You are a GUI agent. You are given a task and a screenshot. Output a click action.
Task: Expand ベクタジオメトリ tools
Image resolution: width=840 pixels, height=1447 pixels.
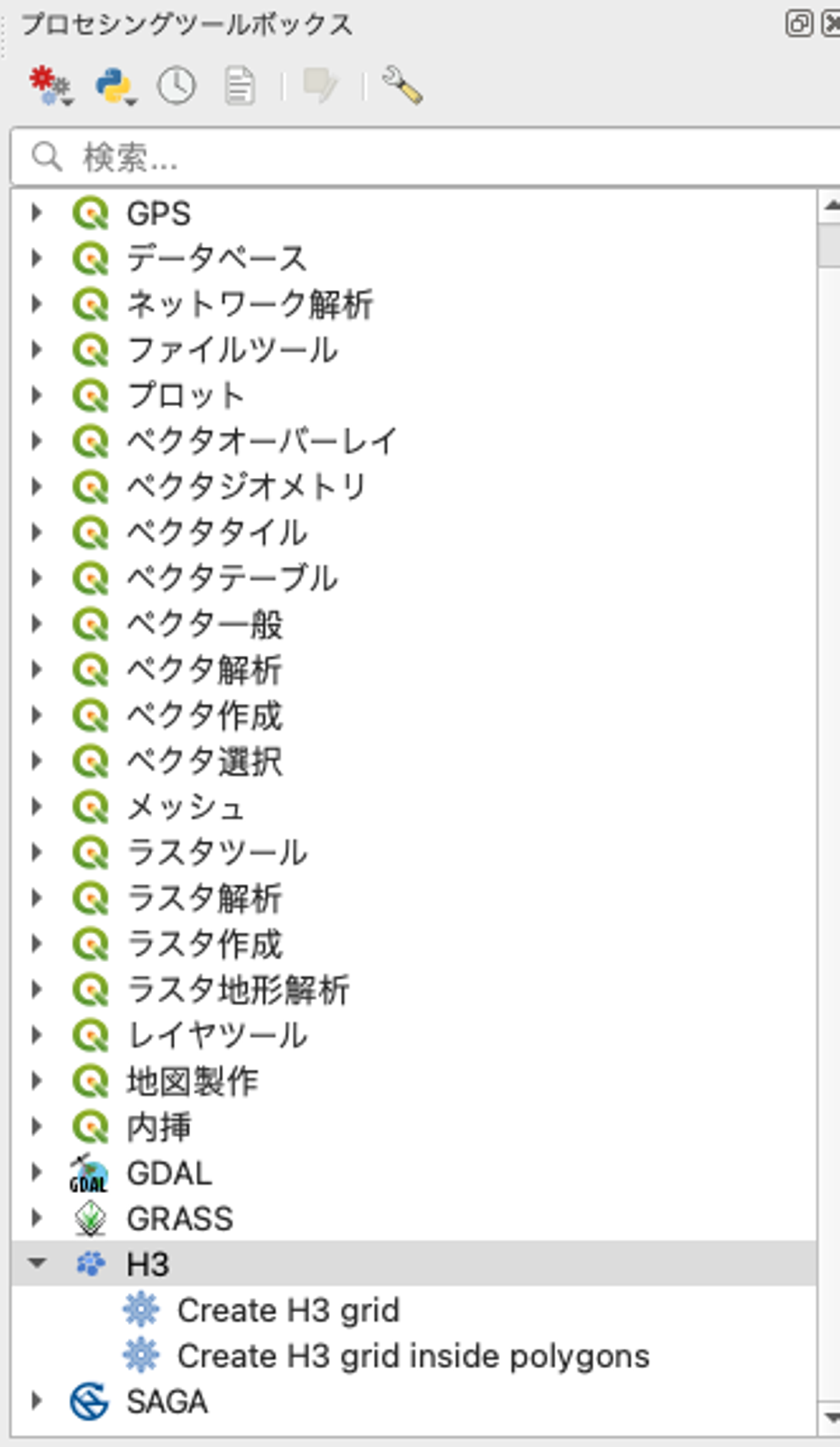pyautogui.click(x=36, y=487)
